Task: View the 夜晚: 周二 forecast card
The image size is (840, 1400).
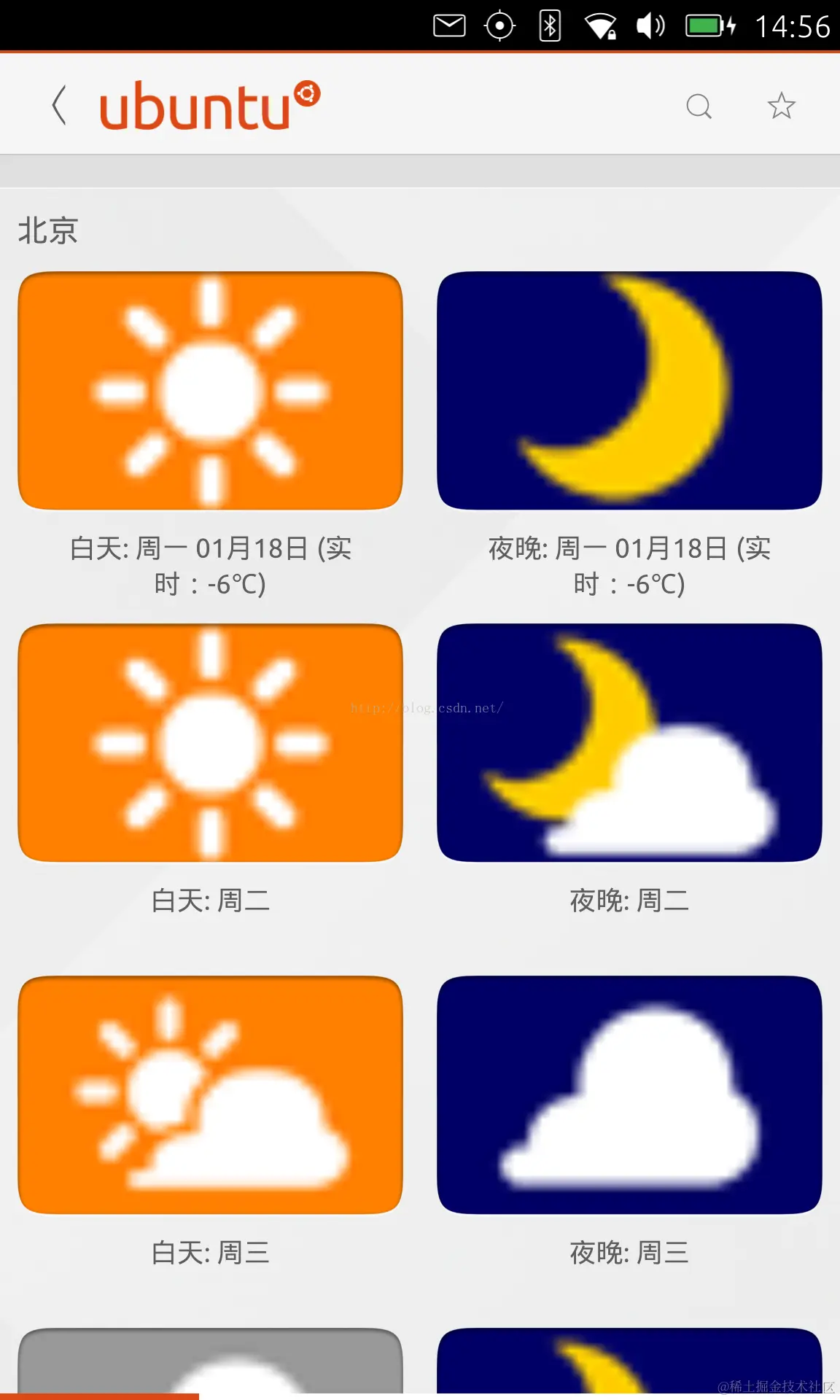Action: [629, 743]
